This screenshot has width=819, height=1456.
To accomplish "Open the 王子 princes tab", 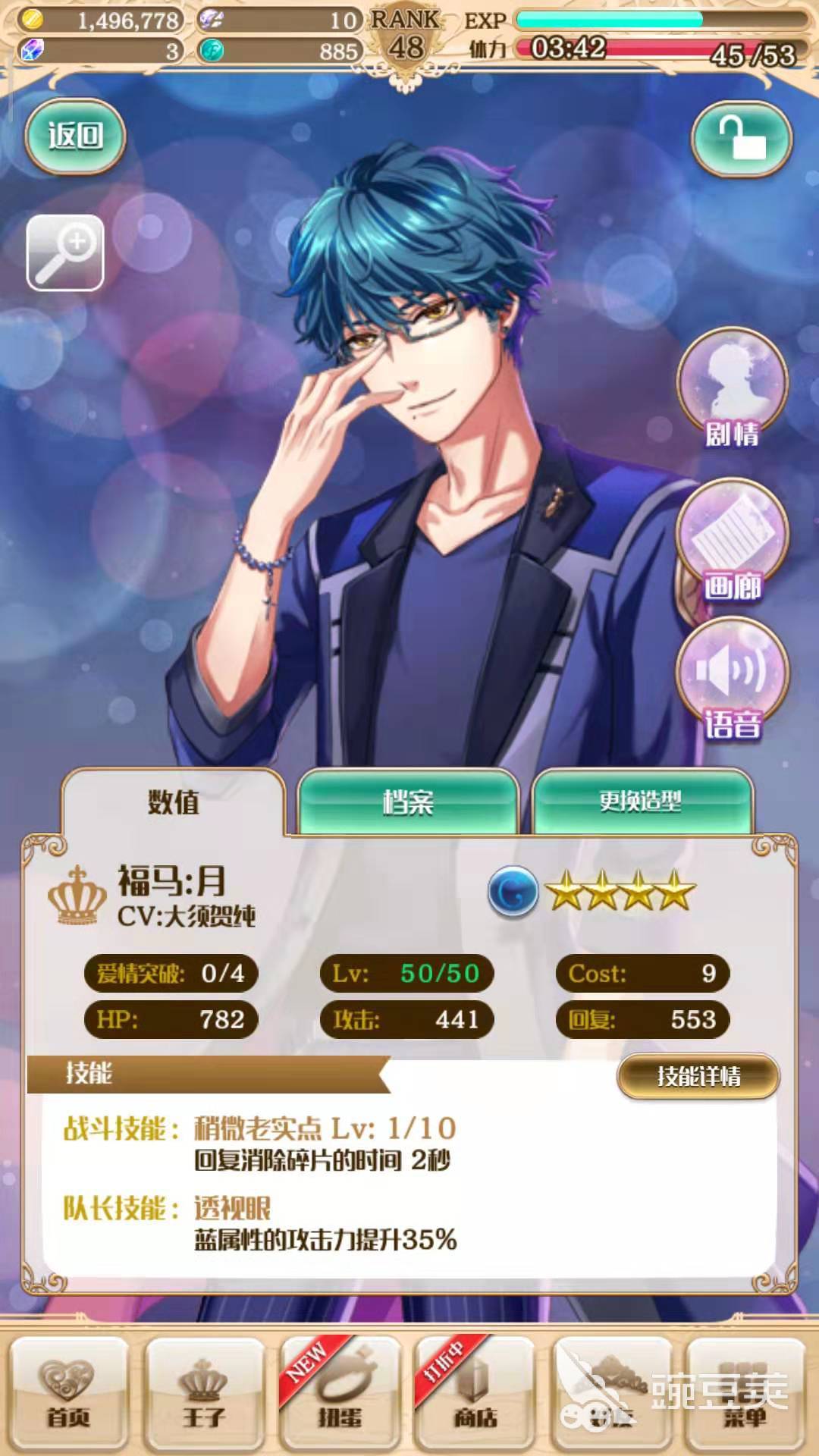I will (x=204, y=1394).
